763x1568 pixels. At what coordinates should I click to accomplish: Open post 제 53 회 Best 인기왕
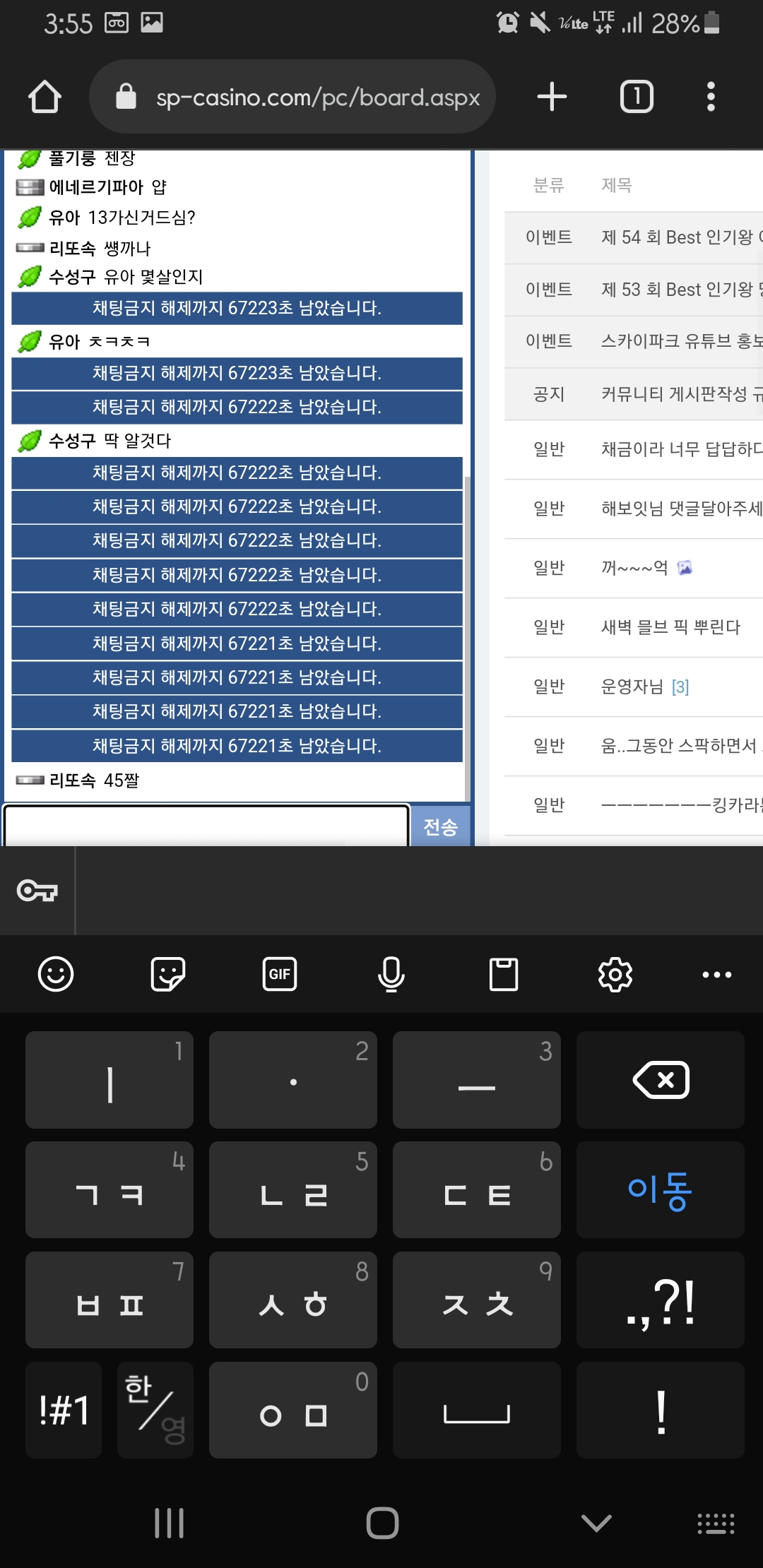click(678, 290)
